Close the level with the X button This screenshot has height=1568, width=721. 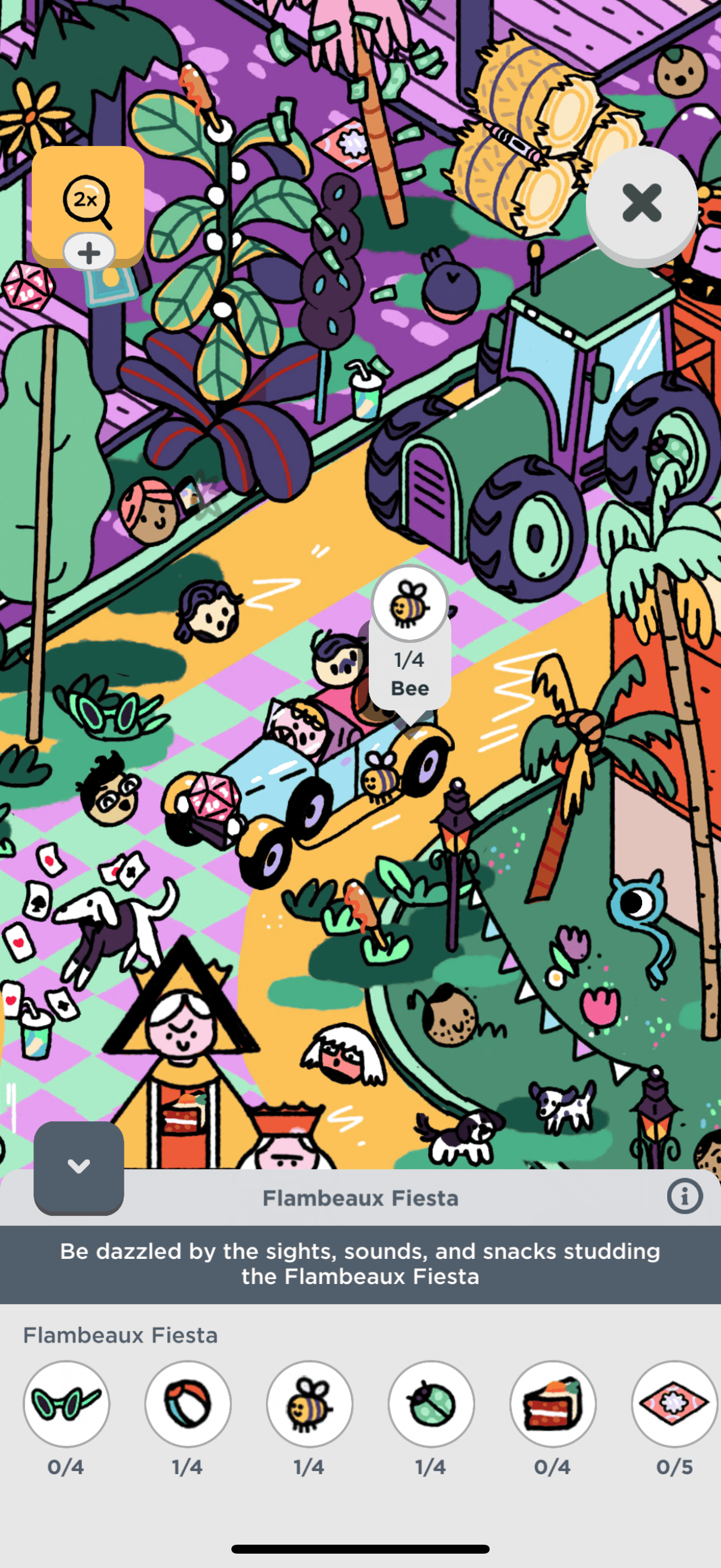641,203
